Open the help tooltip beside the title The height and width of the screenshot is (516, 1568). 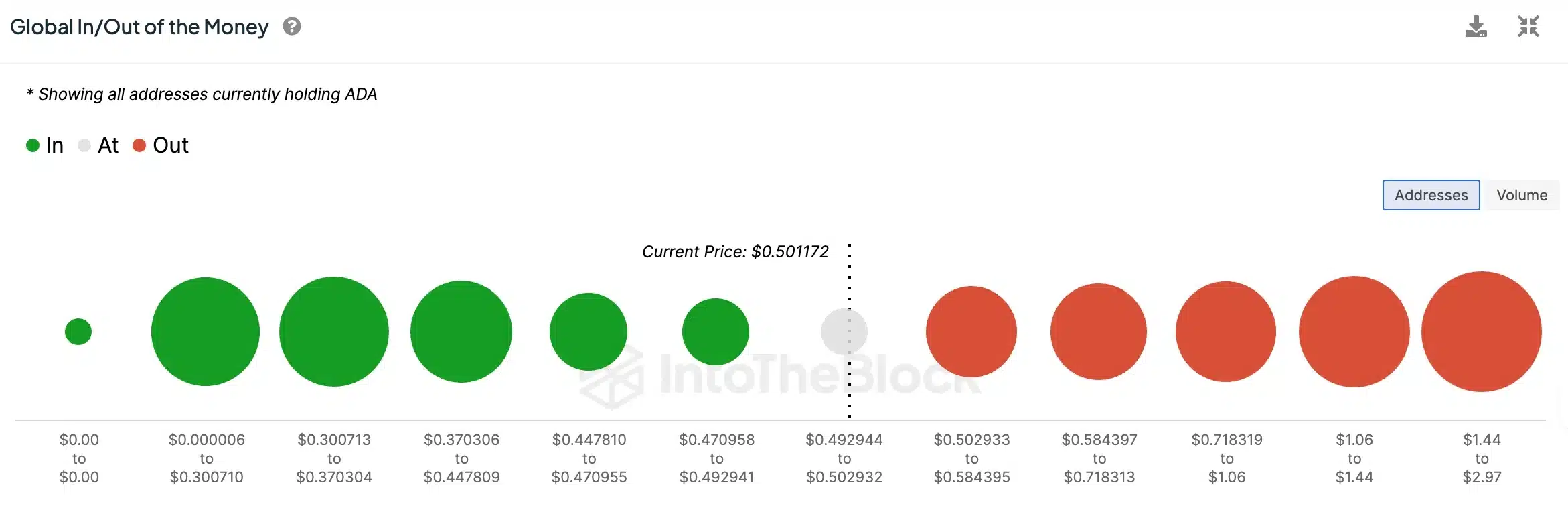point(292,27)
